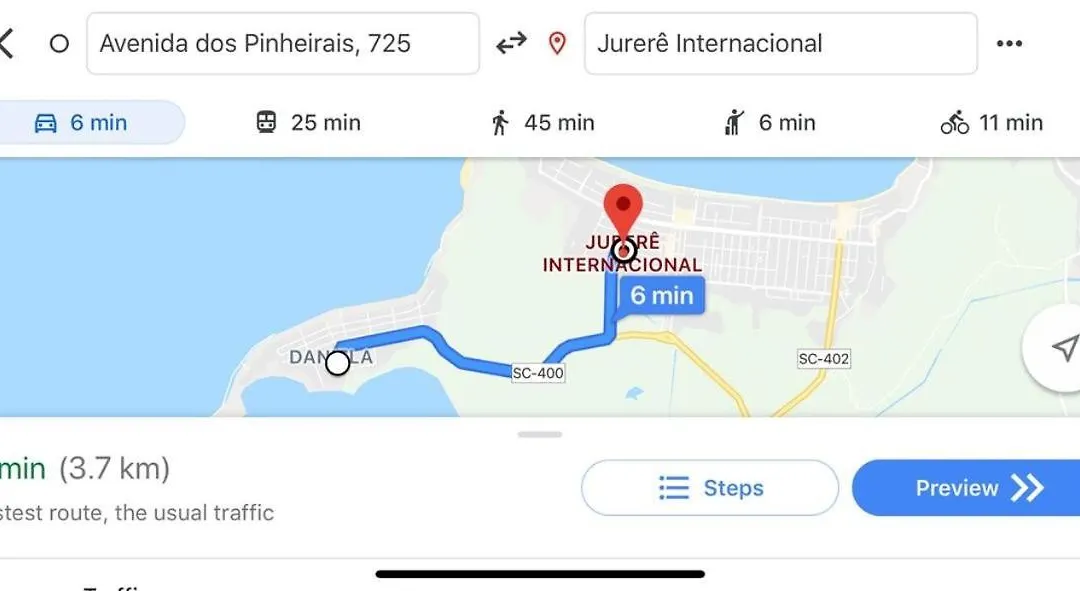Tap the 6 min route label on map
1080x591 pixels.
[662, 296]
